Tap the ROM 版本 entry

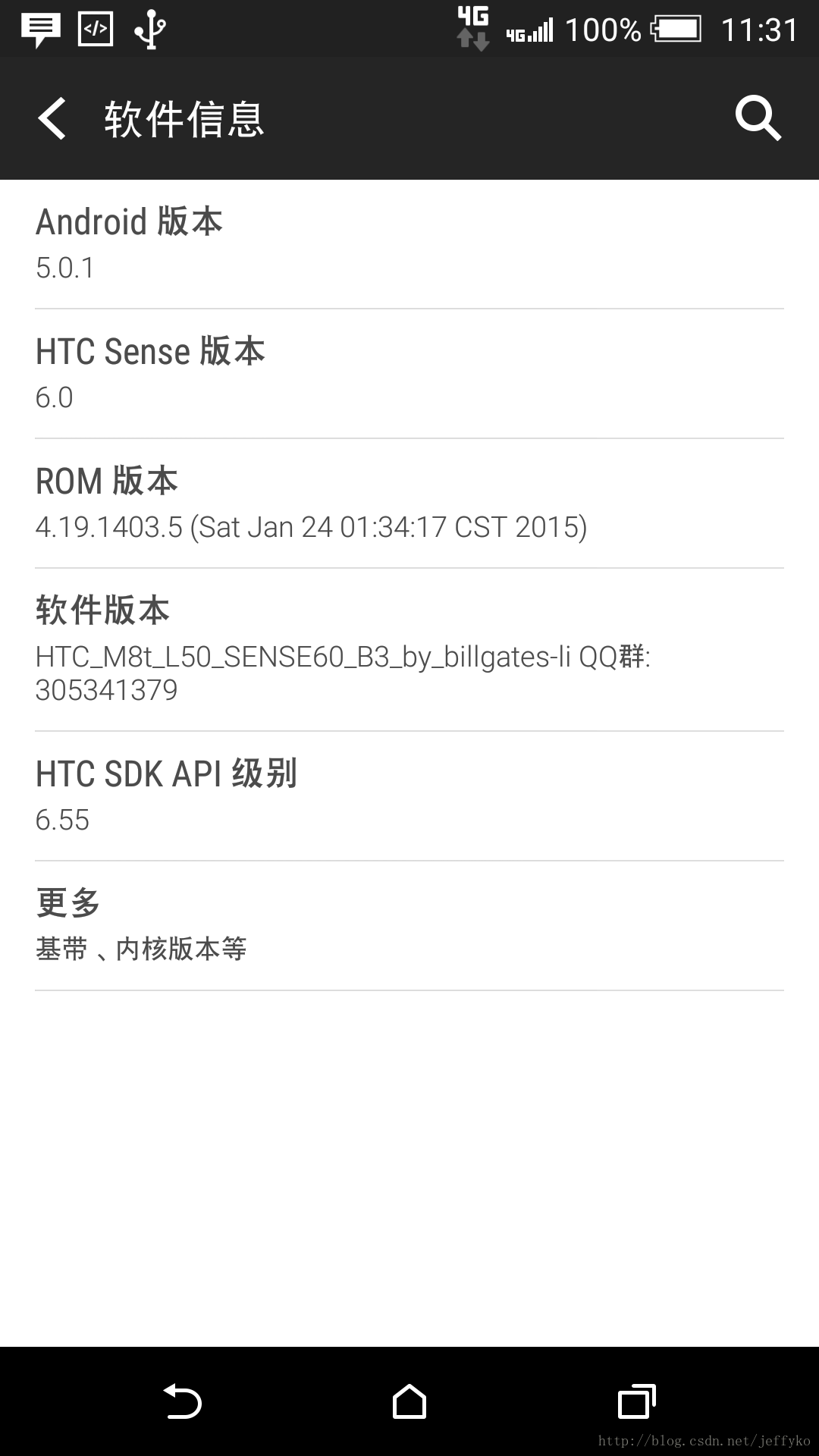pos(409,504)
